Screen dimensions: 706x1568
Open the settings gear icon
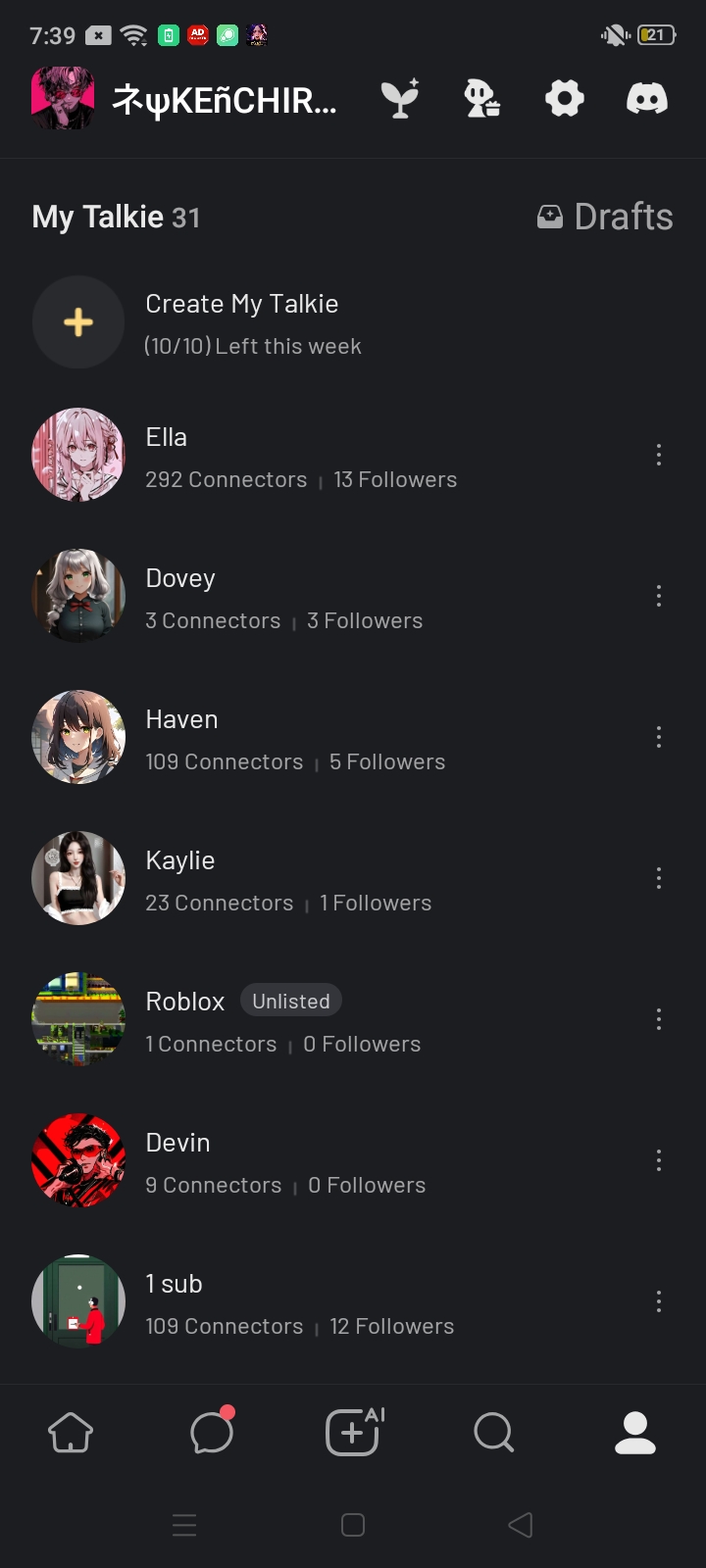(565, 99)
